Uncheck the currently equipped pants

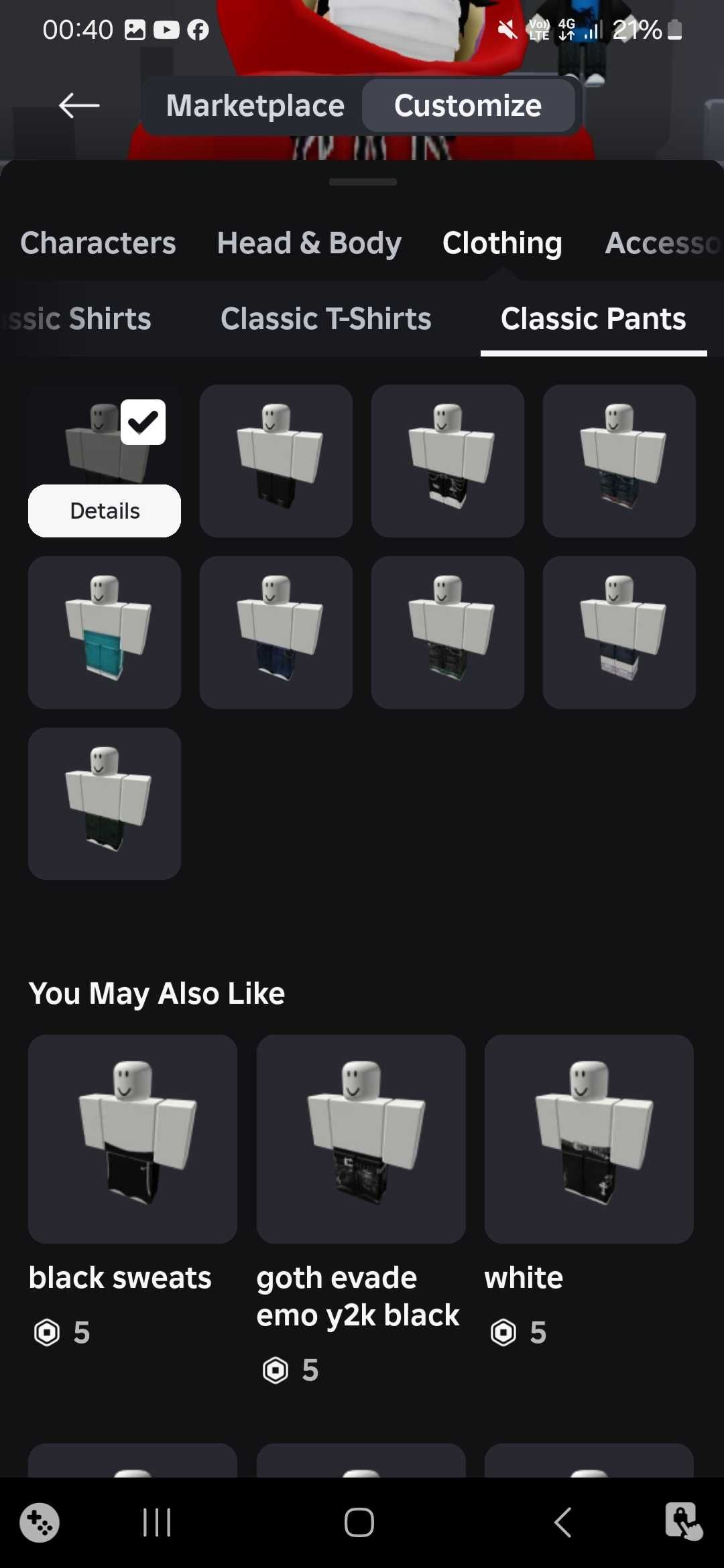pos(143,422)
